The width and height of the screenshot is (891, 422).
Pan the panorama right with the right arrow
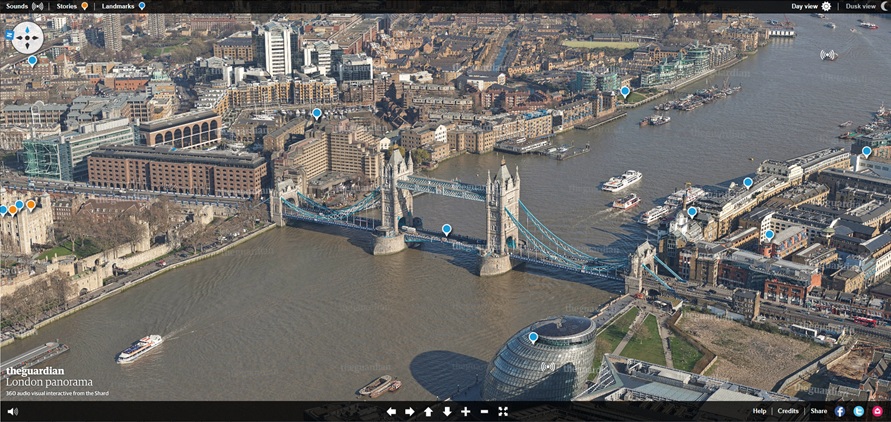(x=409, y=411)
